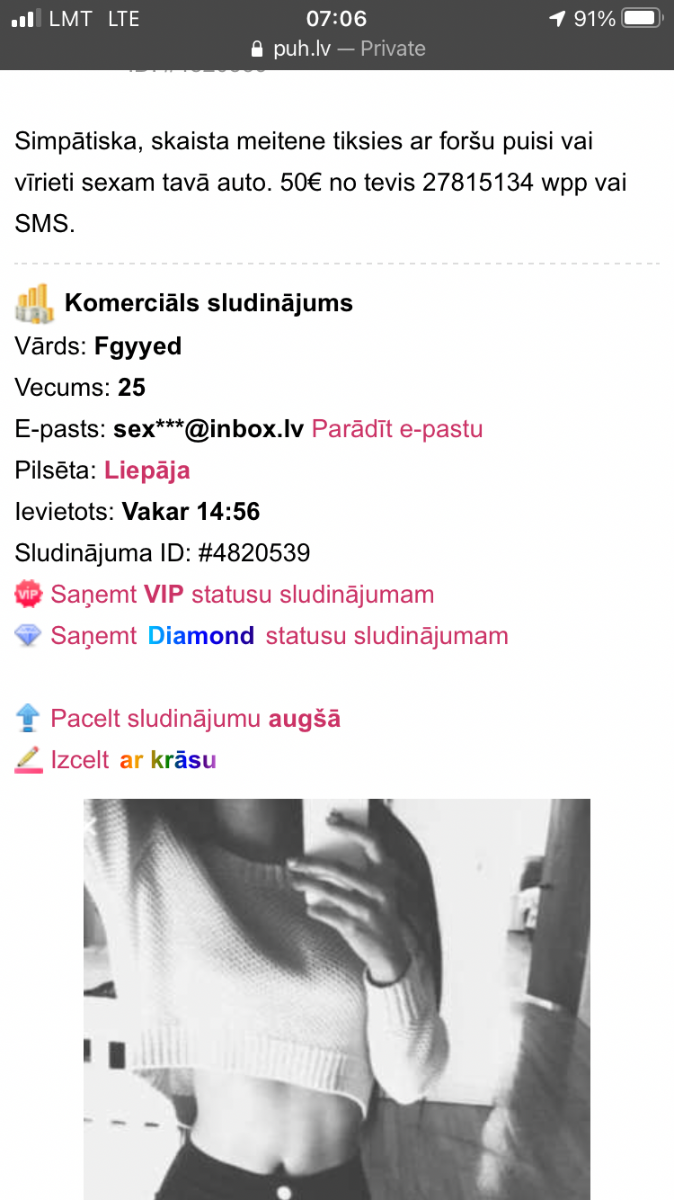
Task: Select 'Saņemt VIP statusu sludinājumam'
Action: tap(242, 594)
